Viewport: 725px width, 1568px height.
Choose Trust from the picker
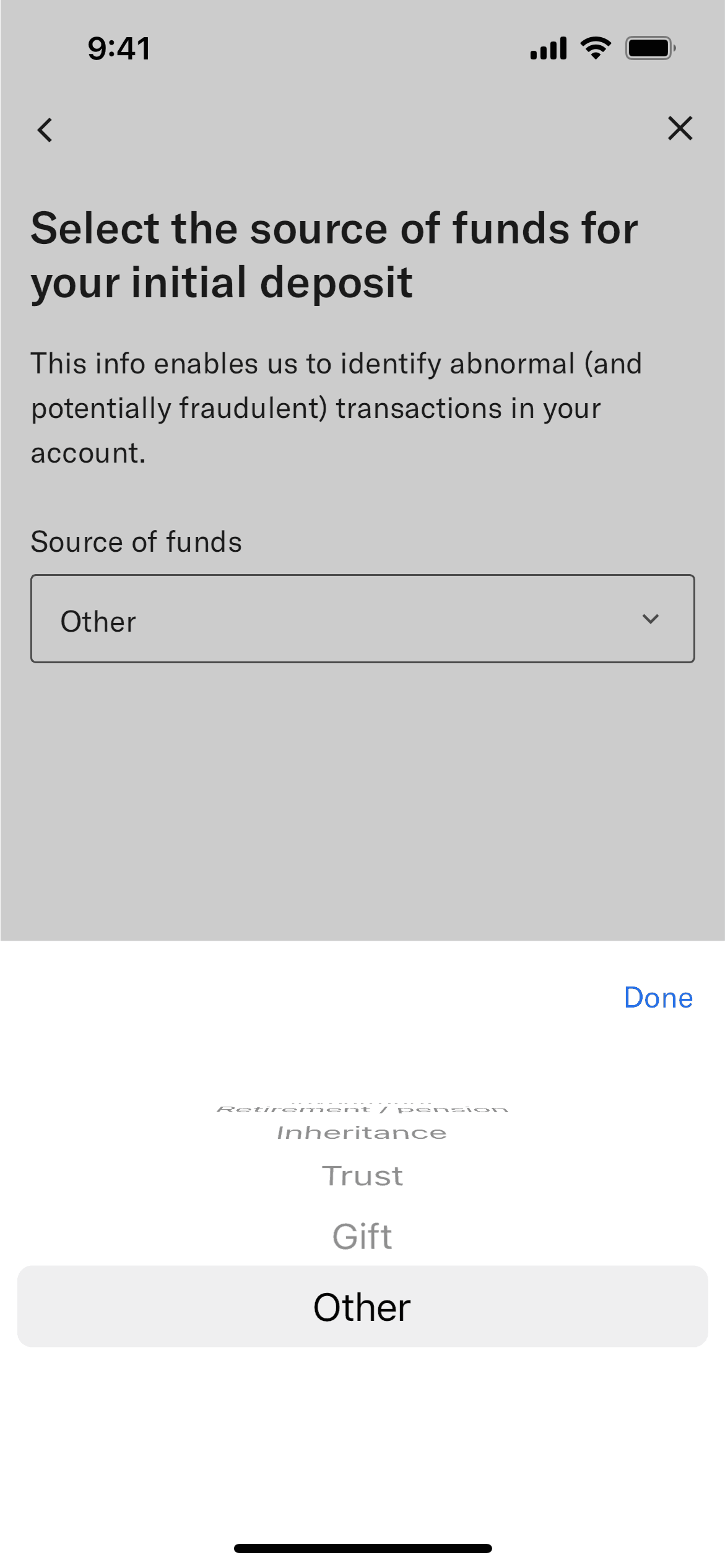pos(362,1176)
